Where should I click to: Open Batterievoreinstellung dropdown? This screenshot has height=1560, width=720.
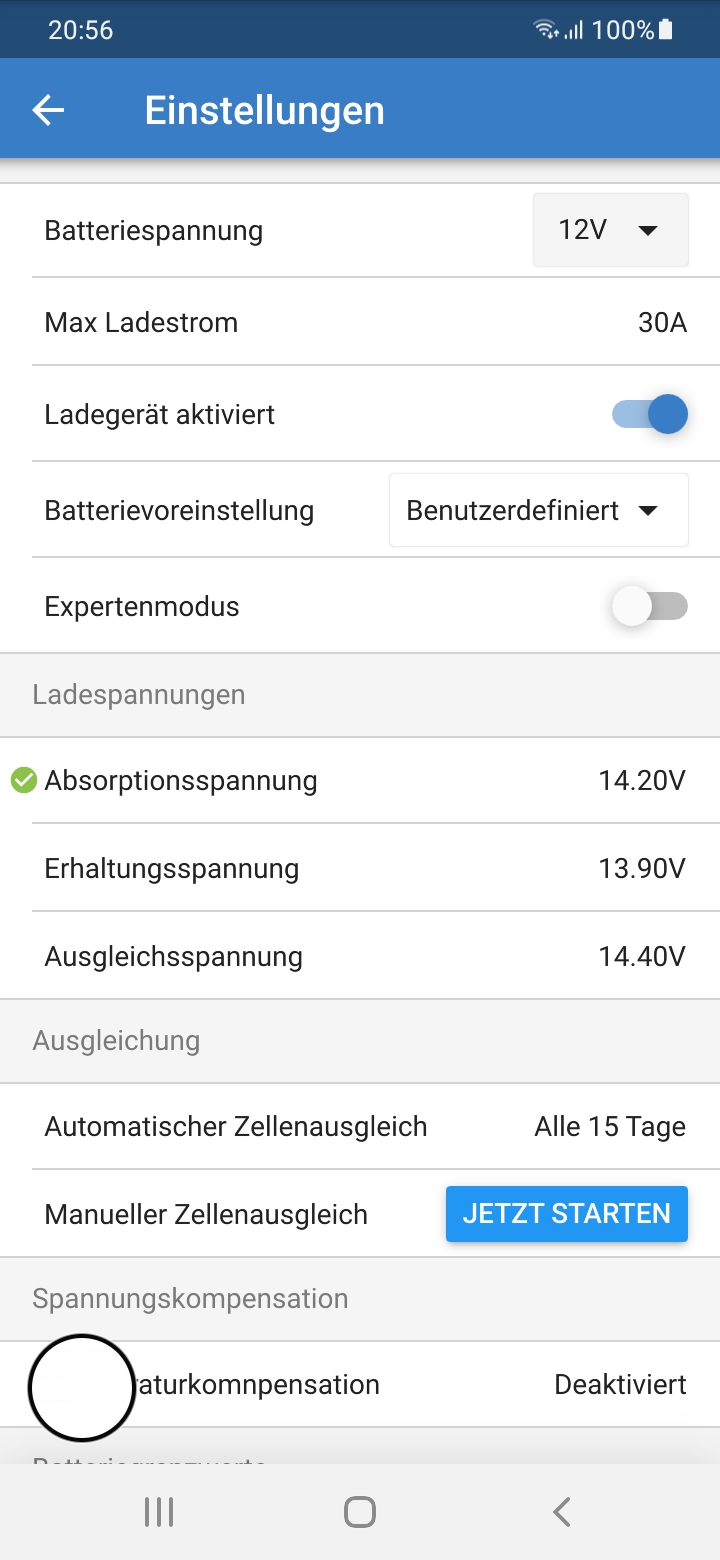coord(538,510)
